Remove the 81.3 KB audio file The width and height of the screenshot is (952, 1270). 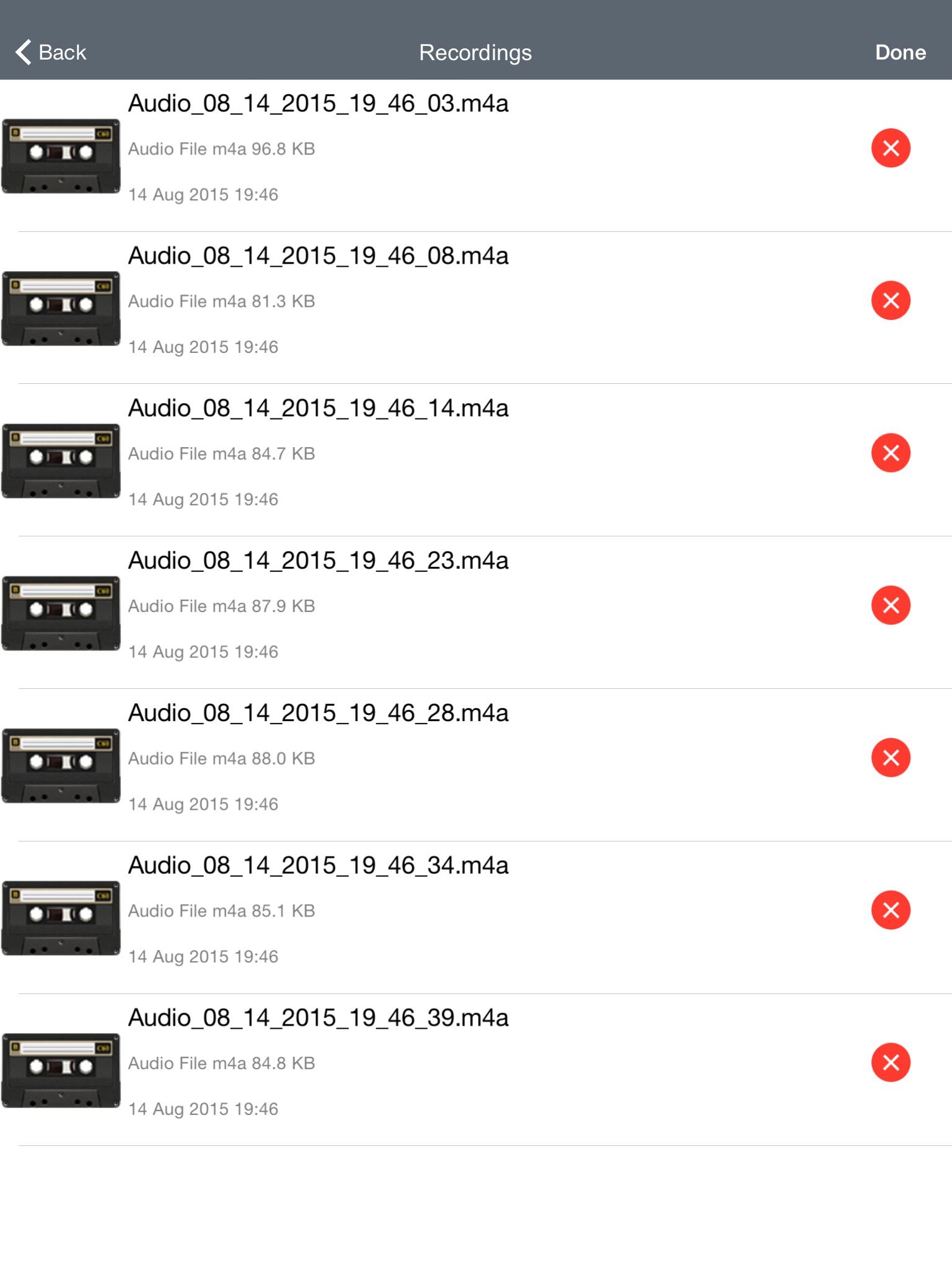(x=890, y=301)
